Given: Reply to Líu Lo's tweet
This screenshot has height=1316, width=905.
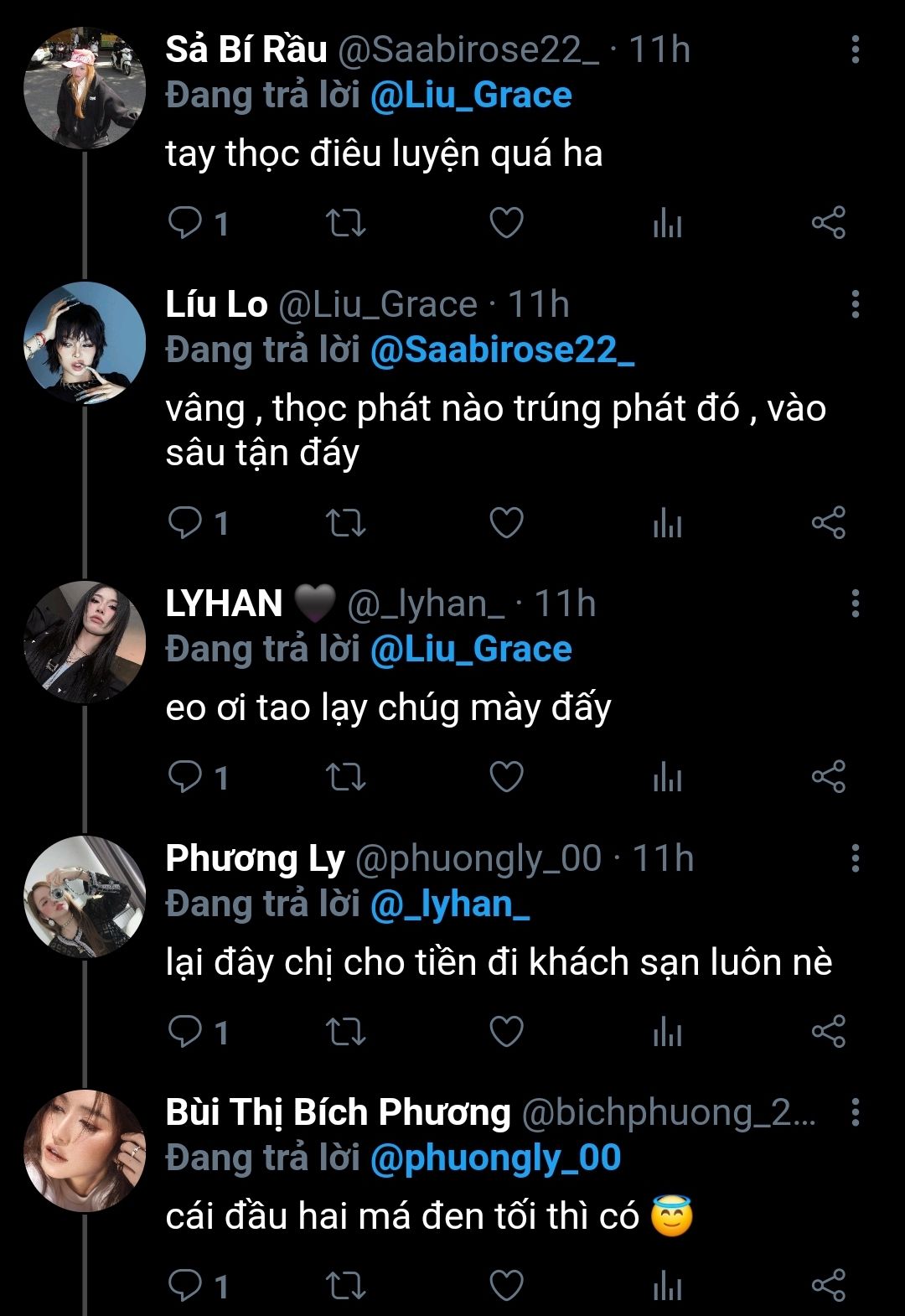Looking at the screenshot, I should pos(186,523).
